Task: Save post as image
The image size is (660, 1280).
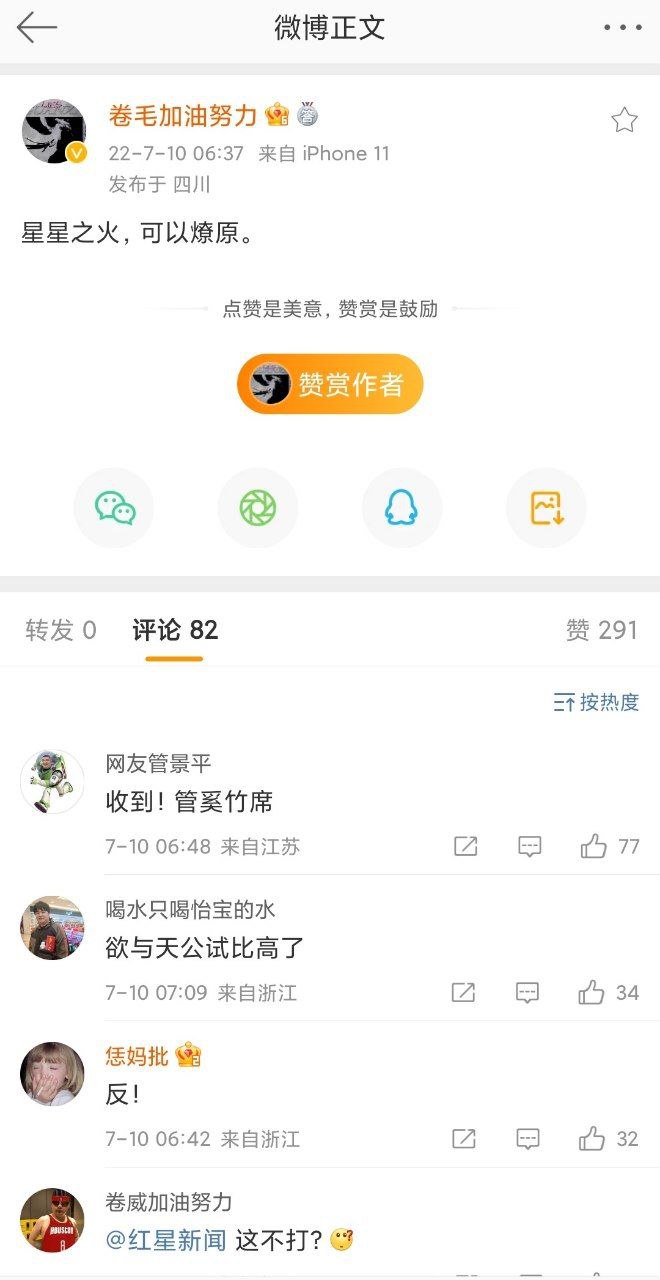Action: 546,508
